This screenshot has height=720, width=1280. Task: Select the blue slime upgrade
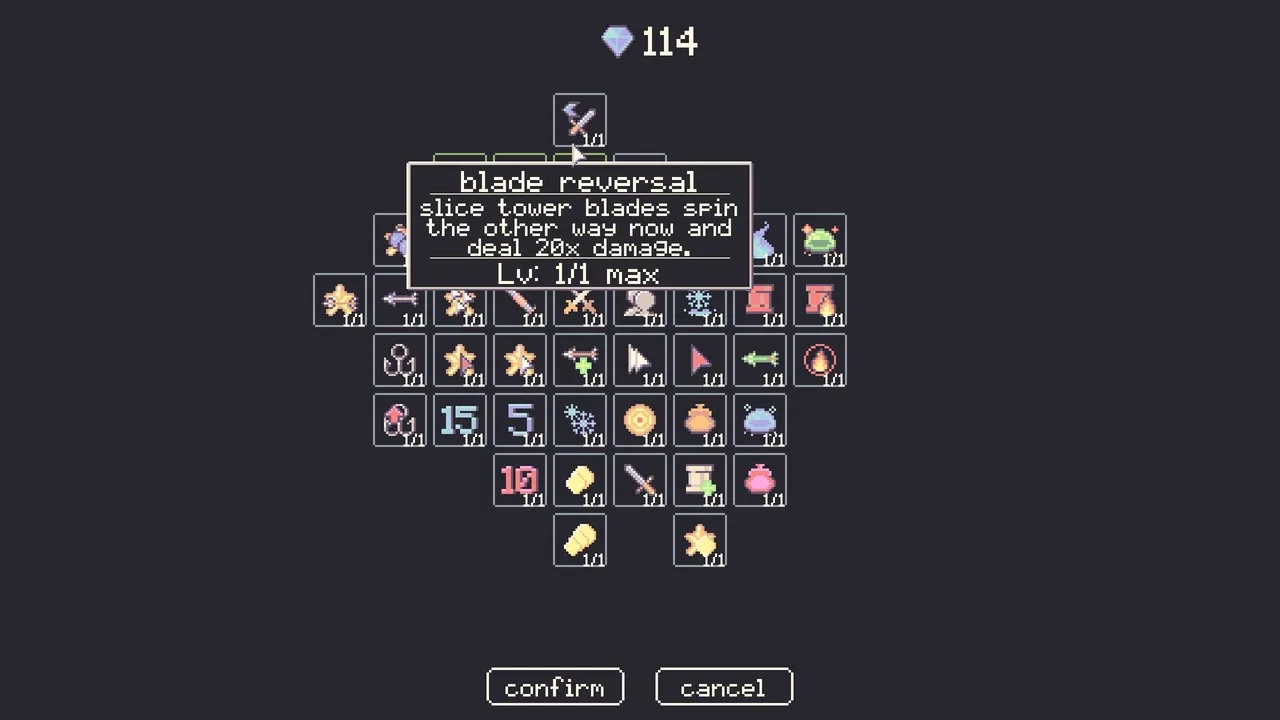pyautogui.click(x=759, y=420)
